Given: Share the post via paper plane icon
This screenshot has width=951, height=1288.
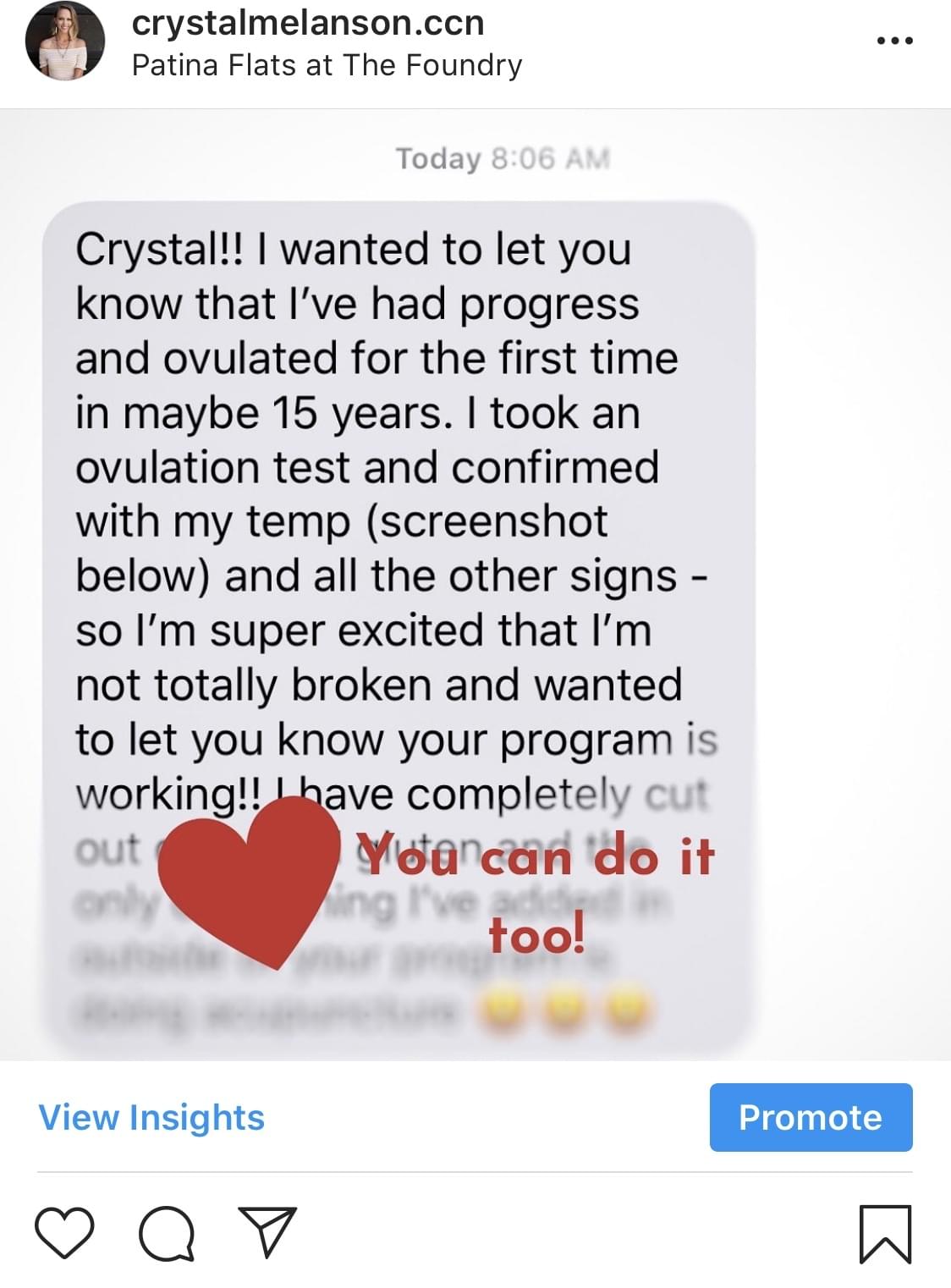Looking at the screenshot, I should coord(267,1232).
